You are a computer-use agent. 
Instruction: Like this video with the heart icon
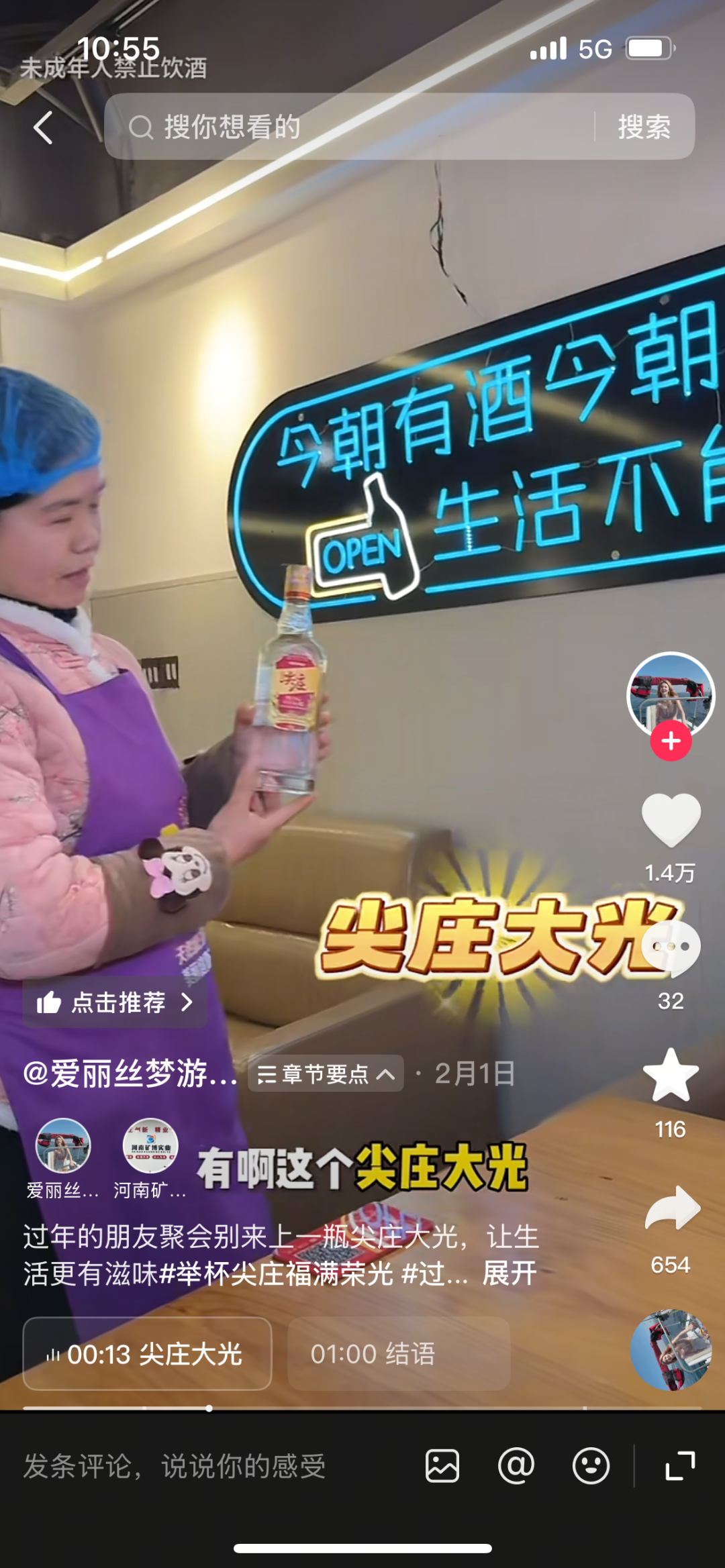click(x=671, y=819)
